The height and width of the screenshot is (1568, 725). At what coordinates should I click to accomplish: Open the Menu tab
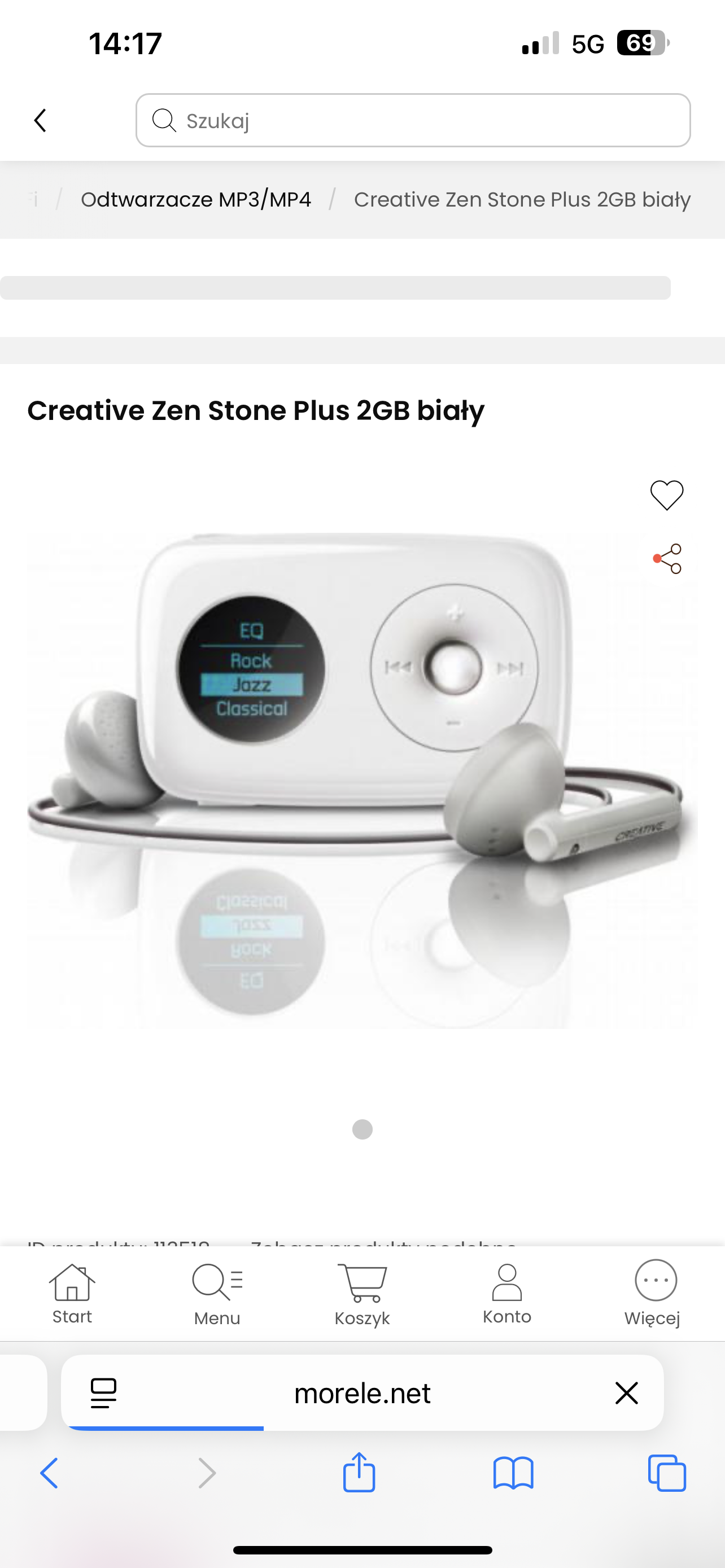click(217, 1295)
